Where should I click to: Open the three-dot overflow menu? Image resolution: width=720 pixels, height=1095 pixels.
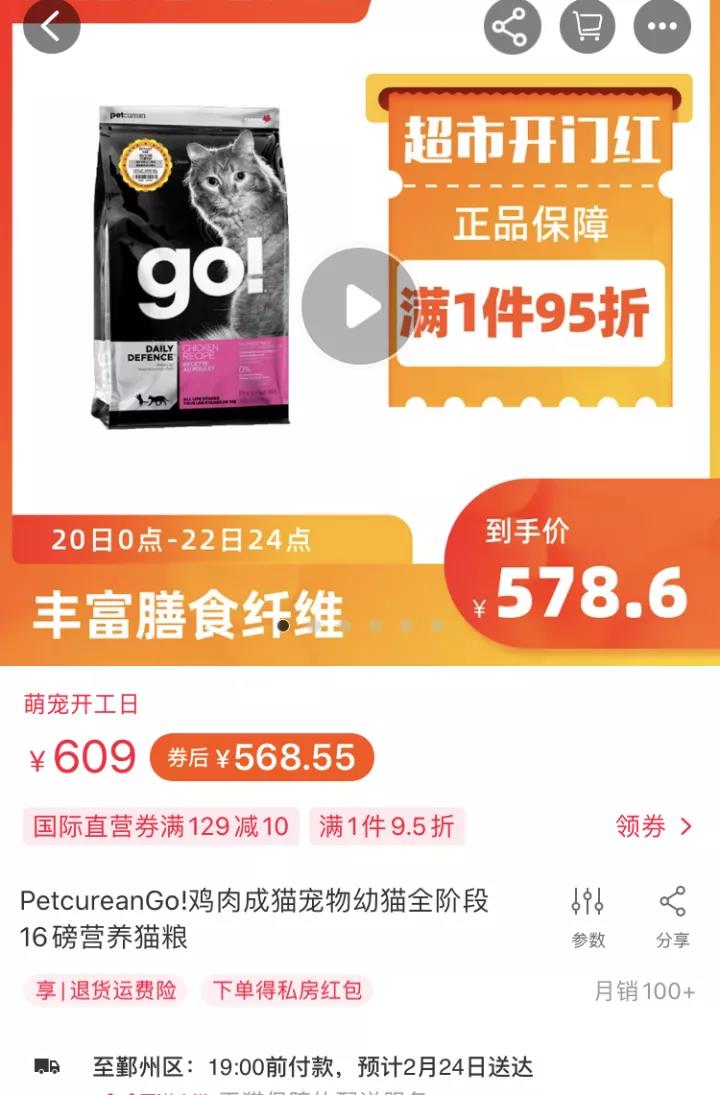[x=662, y=26]
